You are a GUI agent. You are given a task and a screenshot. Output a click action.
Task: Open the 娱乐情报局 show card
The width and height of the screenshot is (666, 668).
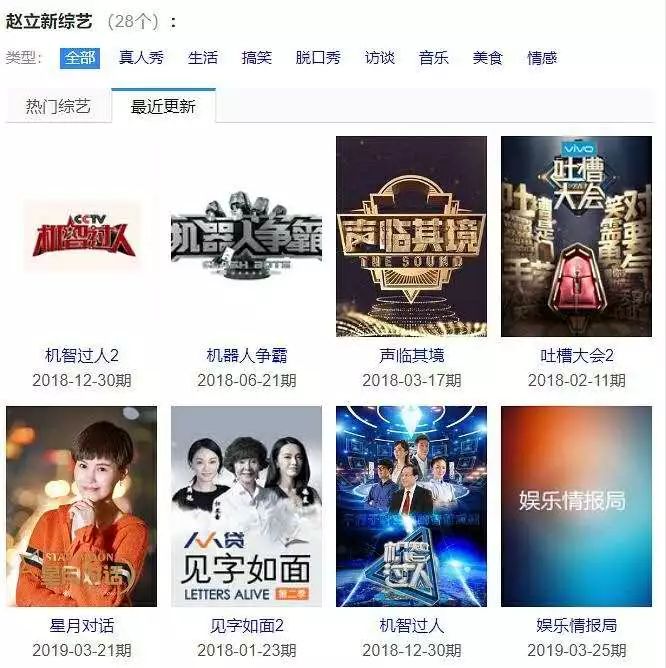(576, 507)
